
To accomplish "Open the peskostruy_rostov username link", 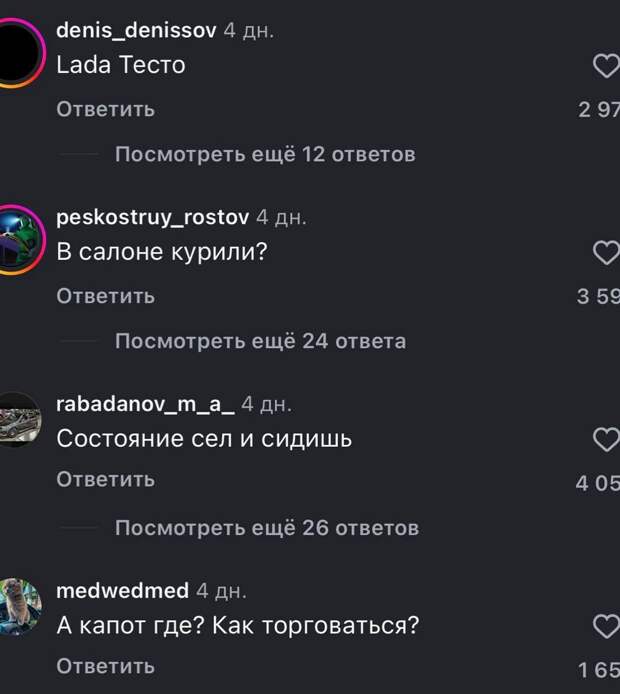I will [153, 217].
